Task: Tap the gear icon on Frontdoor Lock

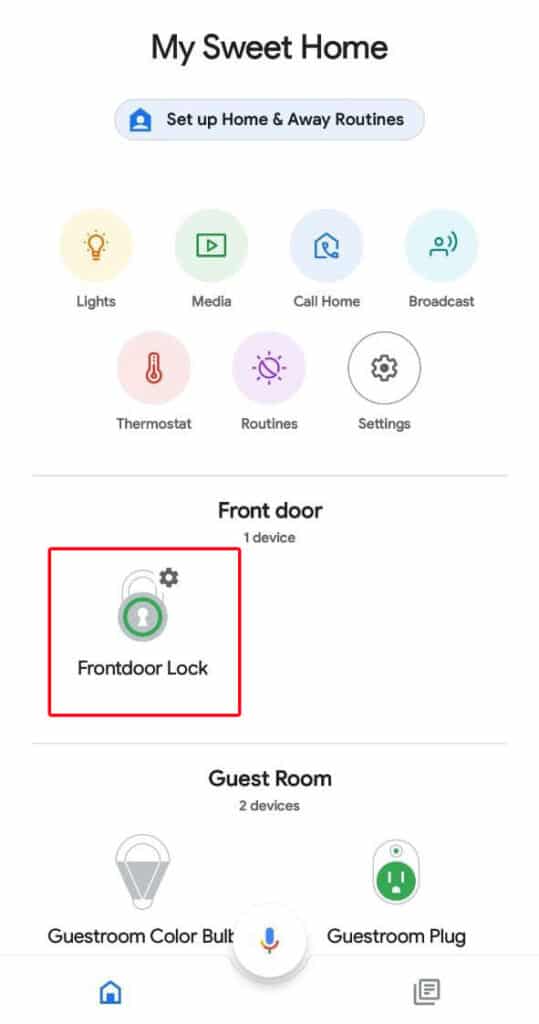Action: point(169,577)
